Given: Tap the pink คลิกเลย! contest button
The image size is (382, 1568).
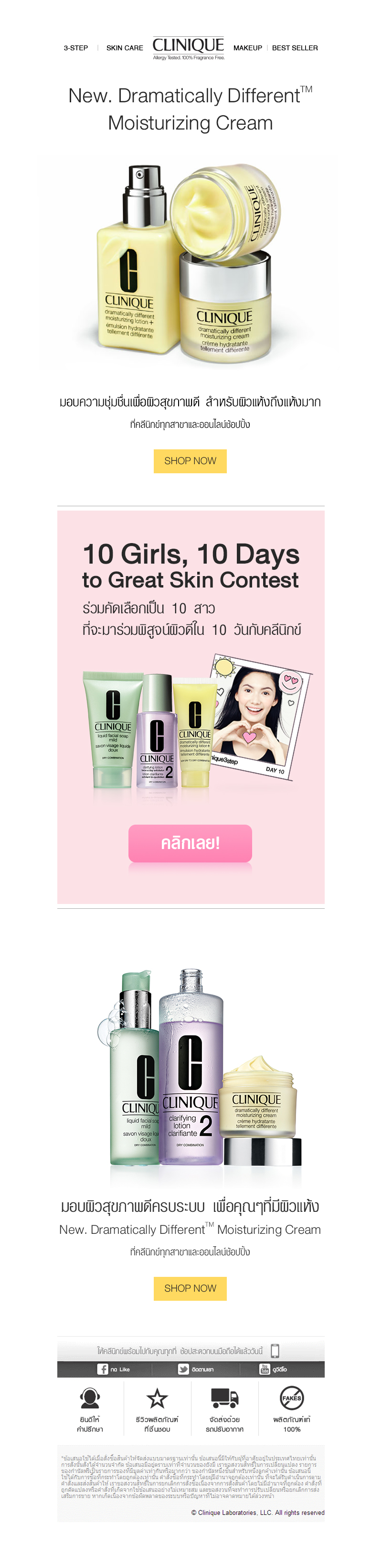Looking at the screenshot, I should coord(190,842).
